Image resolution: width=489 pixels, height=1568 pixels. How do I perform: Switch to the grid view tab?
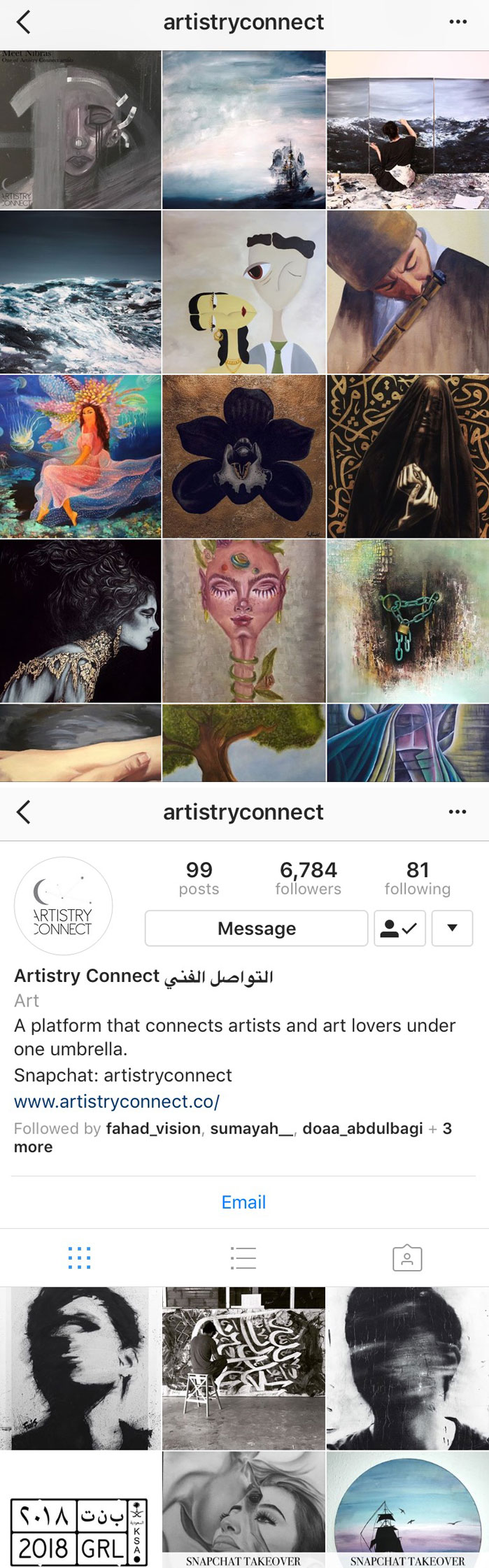coord(80,1257)
